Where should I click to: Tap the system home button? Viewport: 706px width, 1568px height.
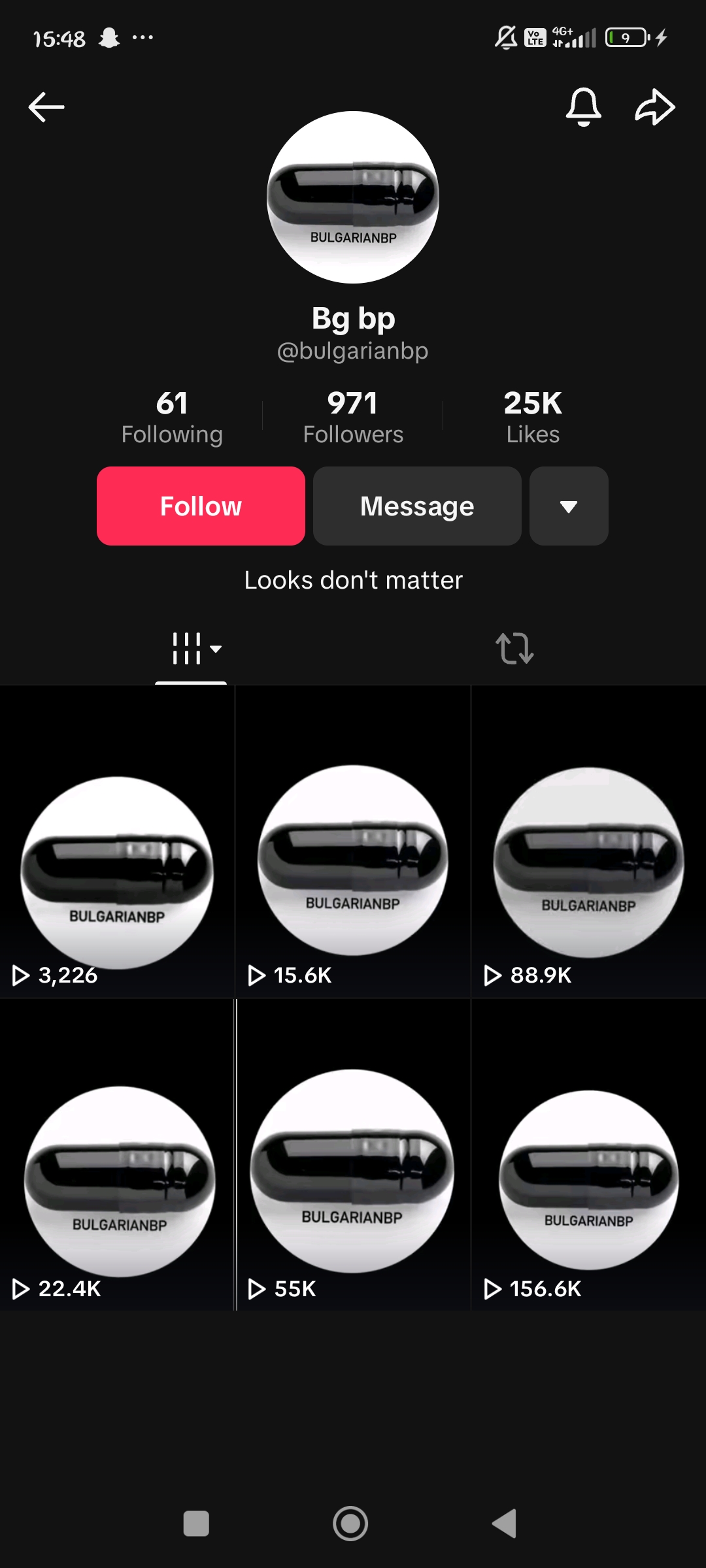point(350,1524)
